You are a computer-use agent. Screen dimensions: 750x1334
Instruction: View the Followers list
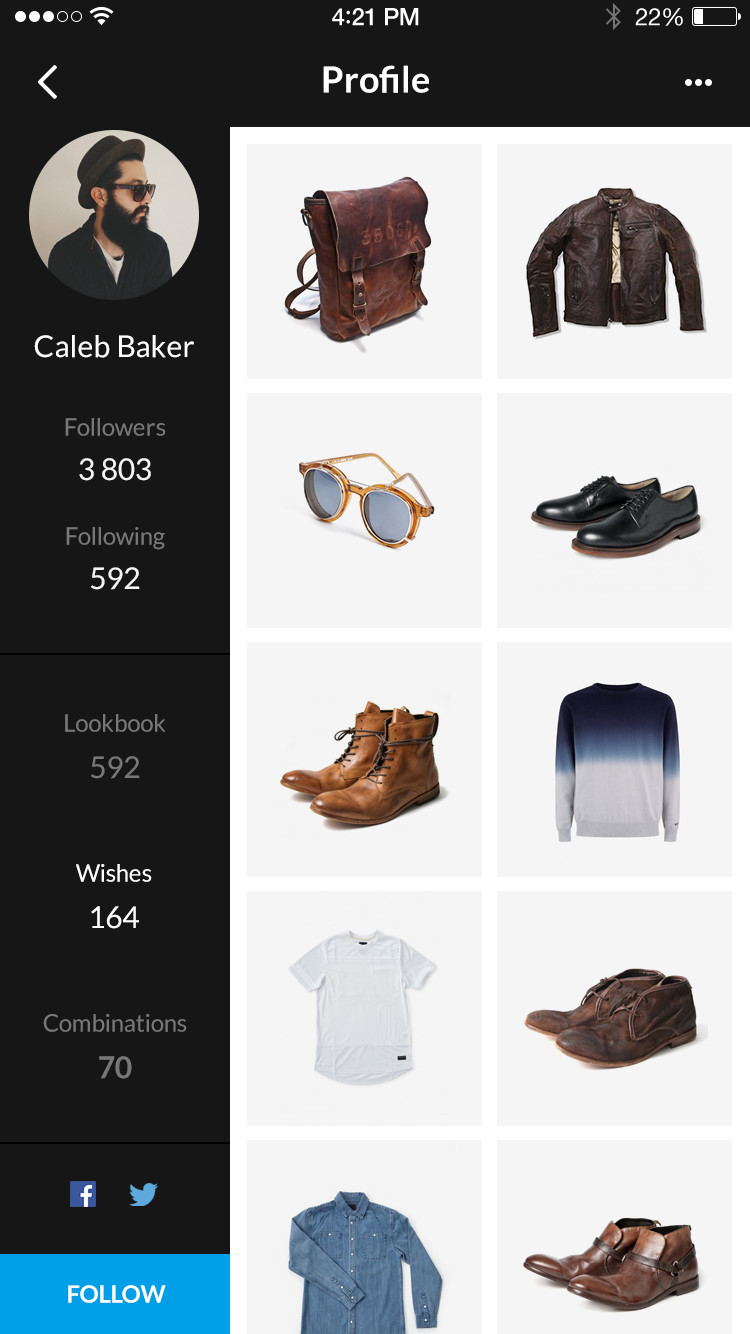115,449
